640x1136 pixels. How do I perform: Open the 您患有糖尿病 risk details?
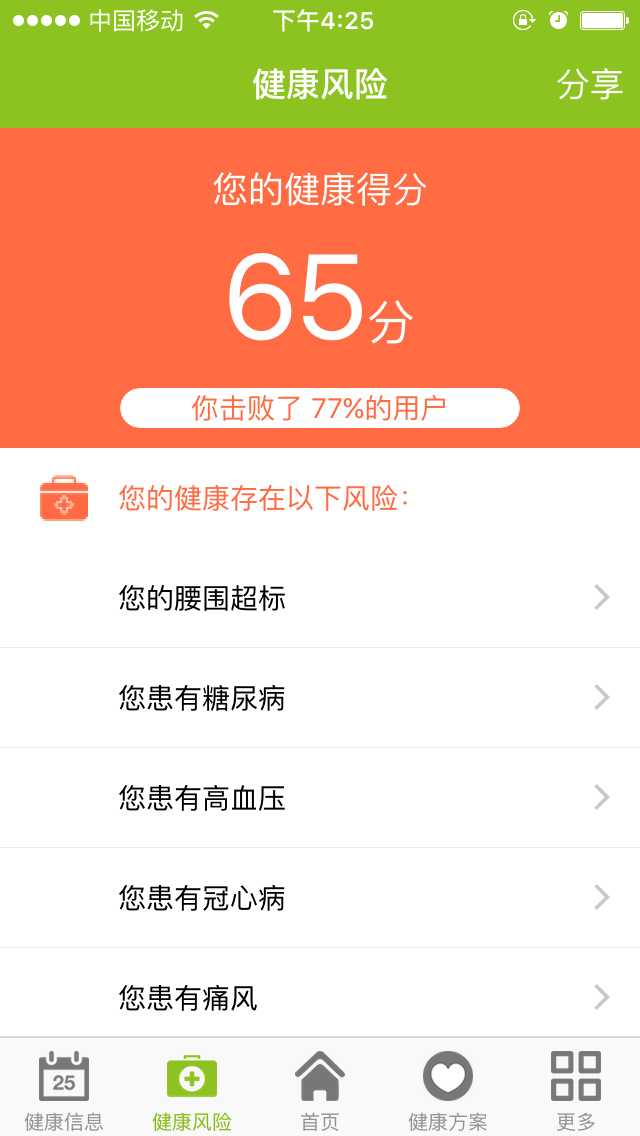pos(320,698)
